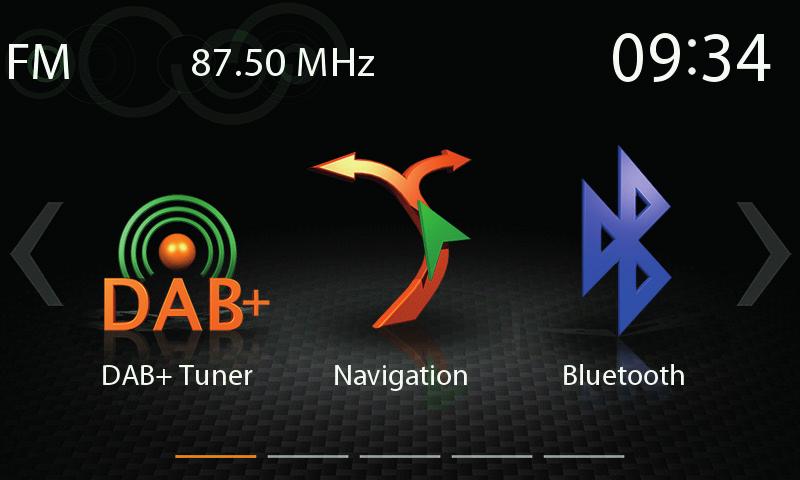This screenshot has height=480, width=800.
Task: Select the second page indicator
Action: point(308,456)
